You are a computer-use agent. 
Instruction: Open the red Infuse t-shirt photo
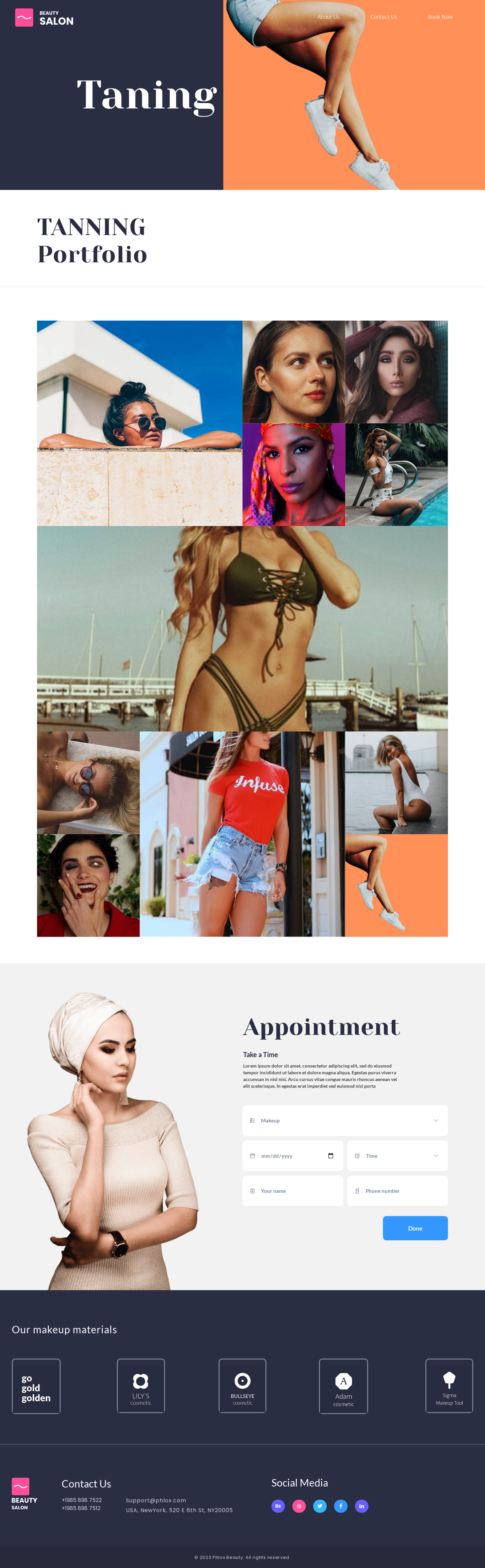click(242, 834)
